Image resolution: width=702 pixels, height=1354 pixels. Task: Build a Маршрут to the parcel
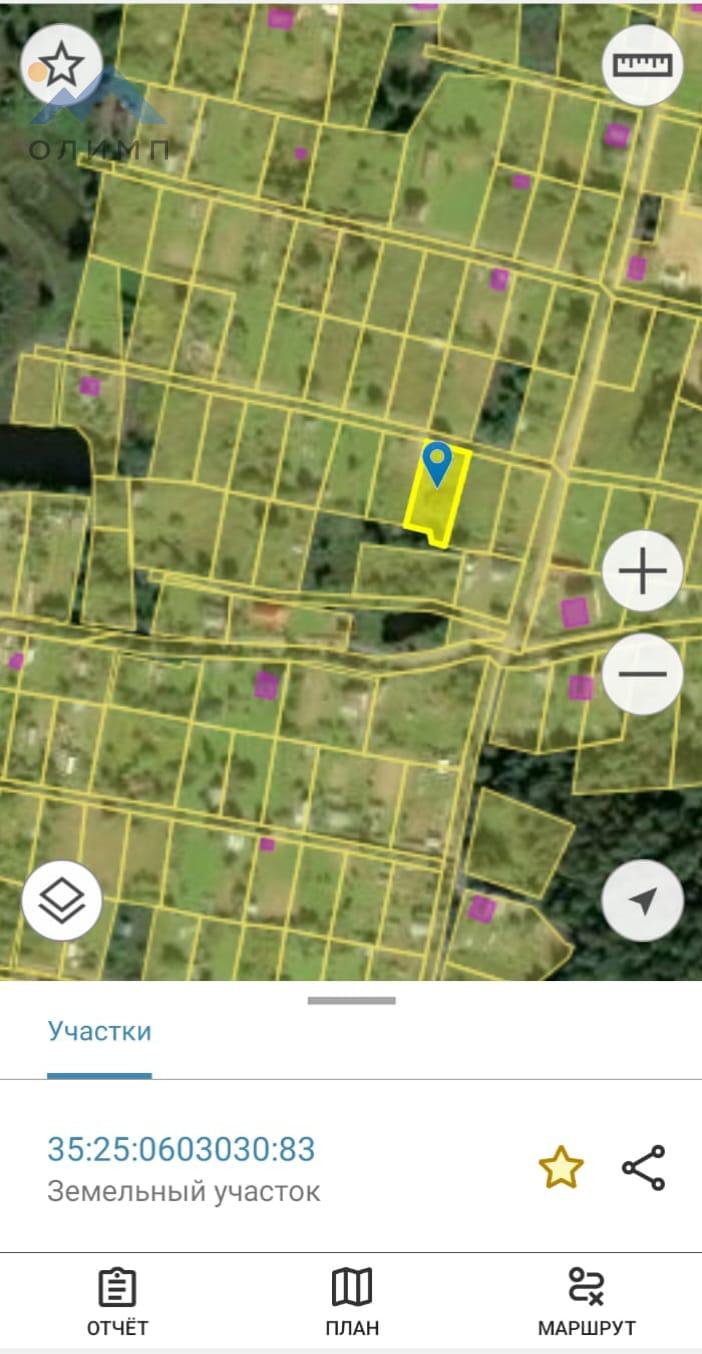coord(587,1302)
